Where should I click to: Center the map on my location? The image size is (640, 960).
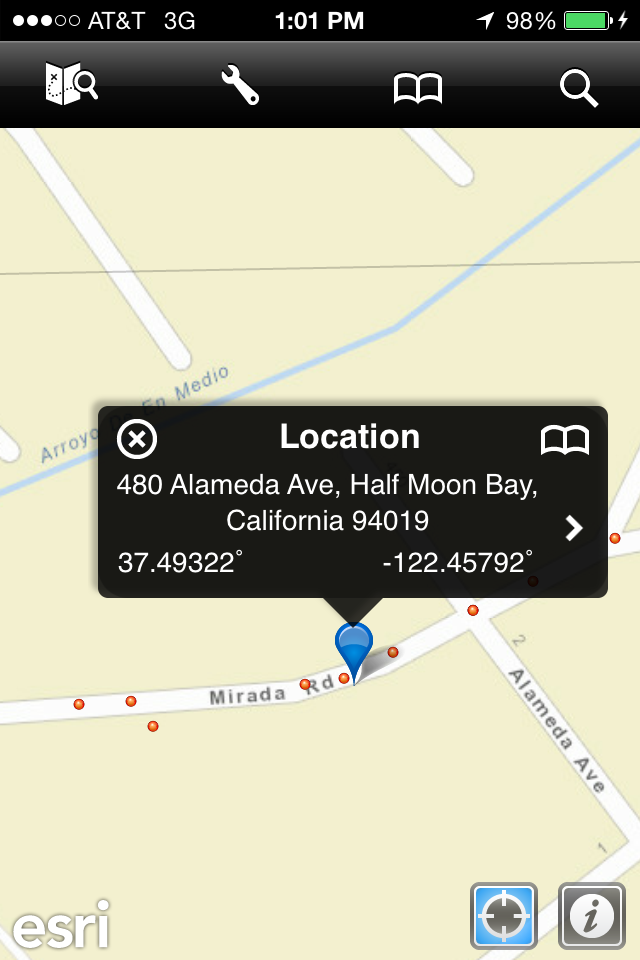[x=504, y=915]
